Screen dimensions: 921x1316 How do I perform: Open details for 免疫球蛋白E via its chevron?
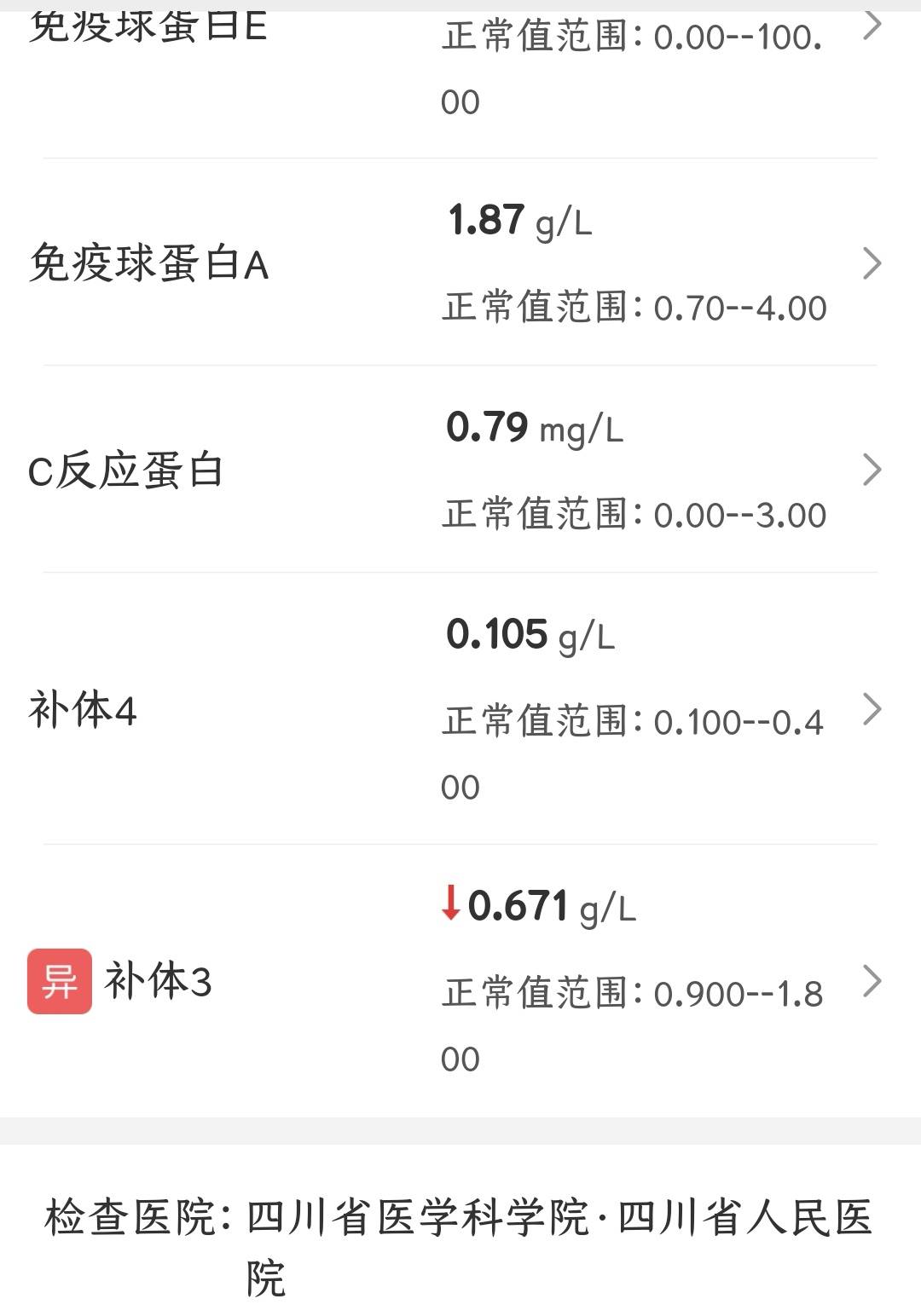click(872, 26)
